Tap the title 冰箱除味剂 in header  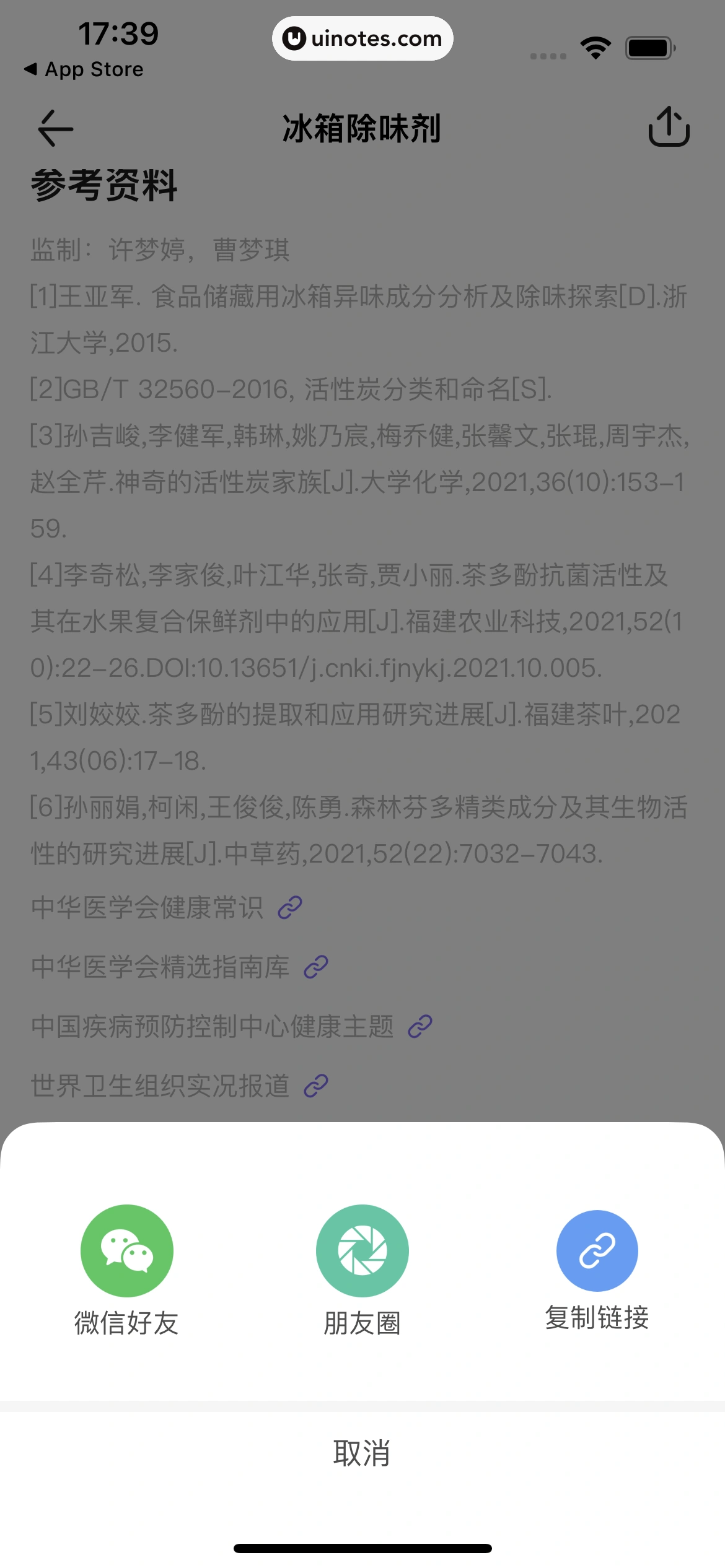[362, 128]
